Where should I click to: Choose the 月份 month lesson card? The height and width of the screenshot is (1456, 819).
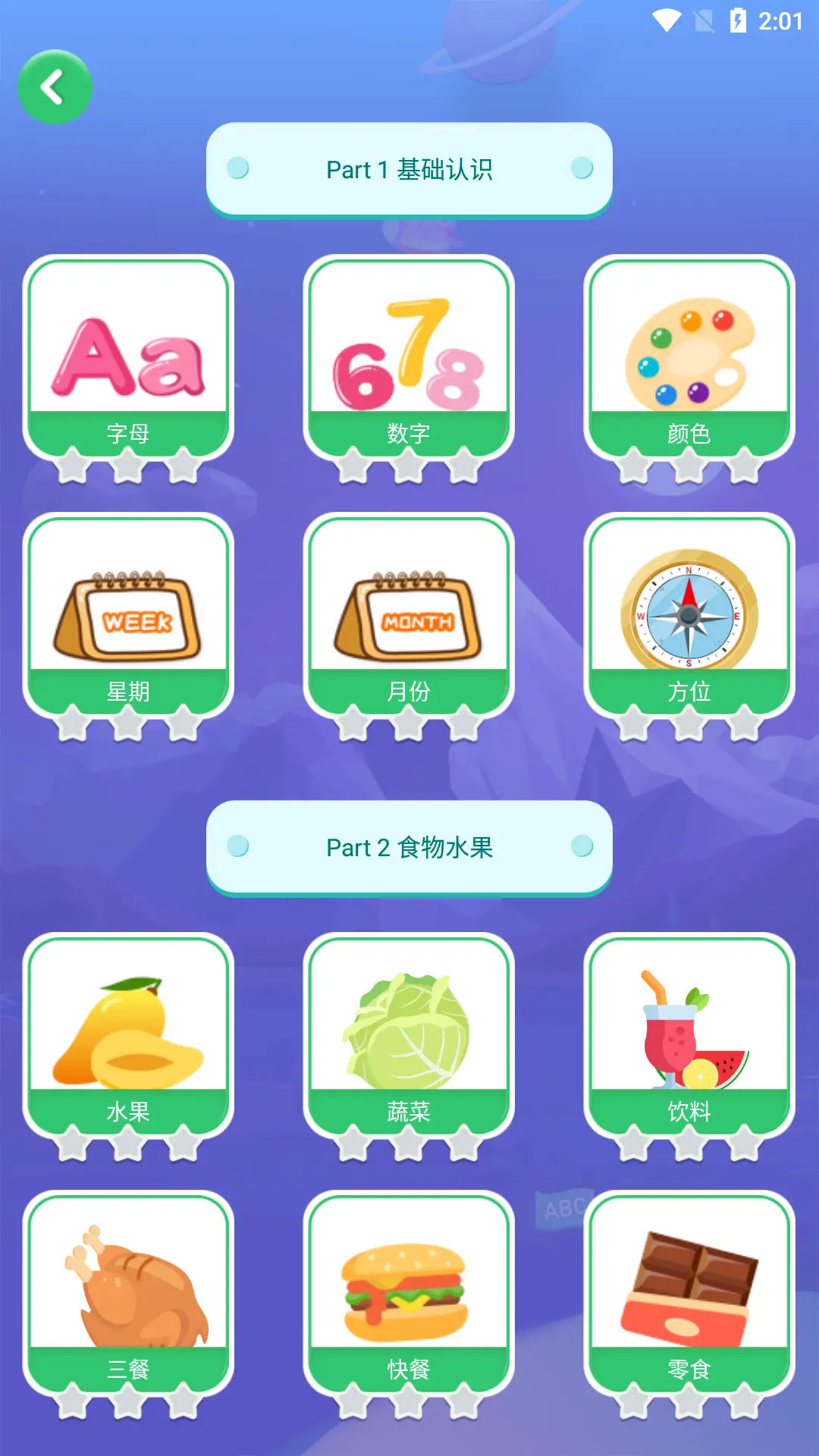pyautogui.click(x=409, y=614)
